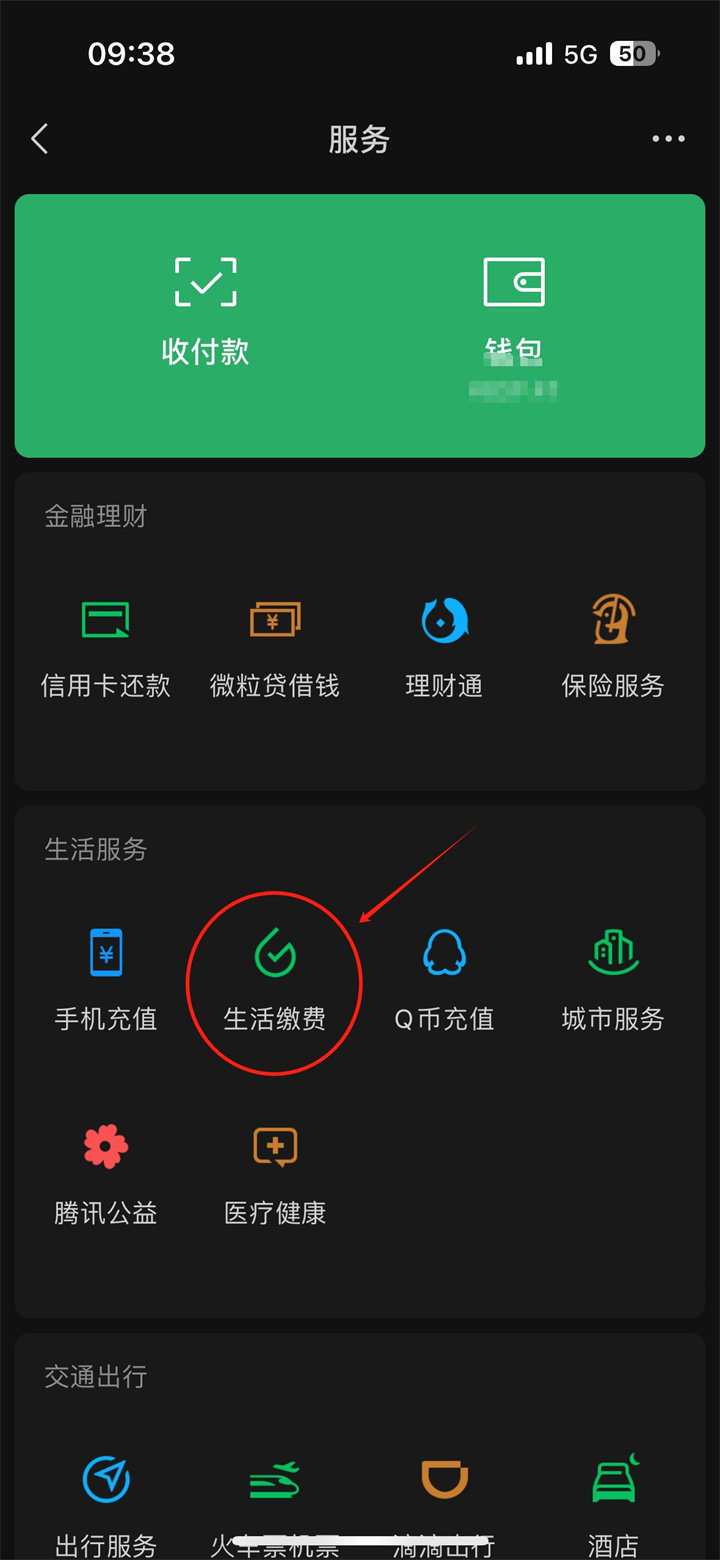Select the 医疗健康 health services icon
Viewport: 720px width, 1560px height.
(x=273, y=1146)
